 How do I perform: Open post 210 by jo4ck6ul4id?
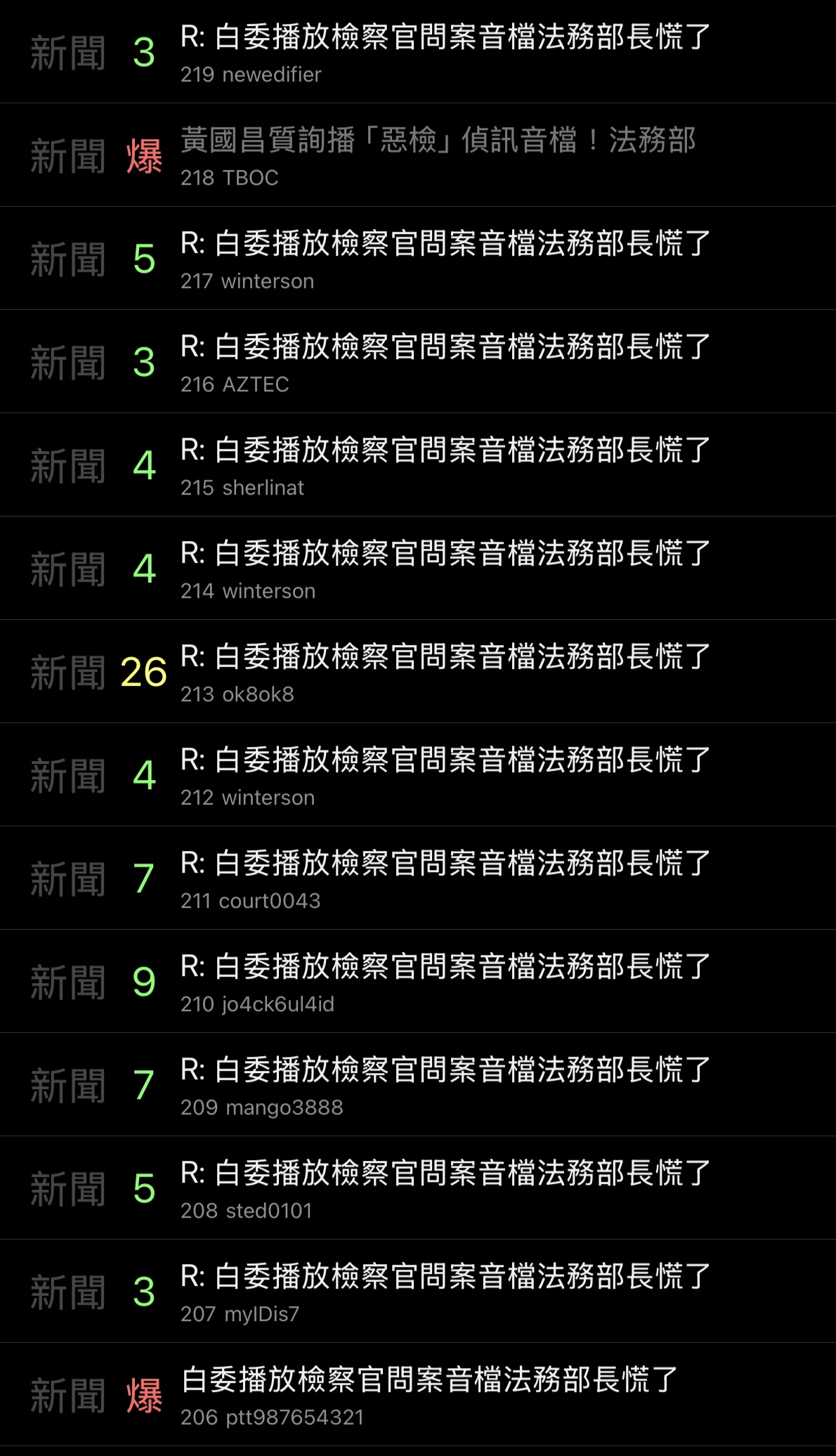point(418,981)
